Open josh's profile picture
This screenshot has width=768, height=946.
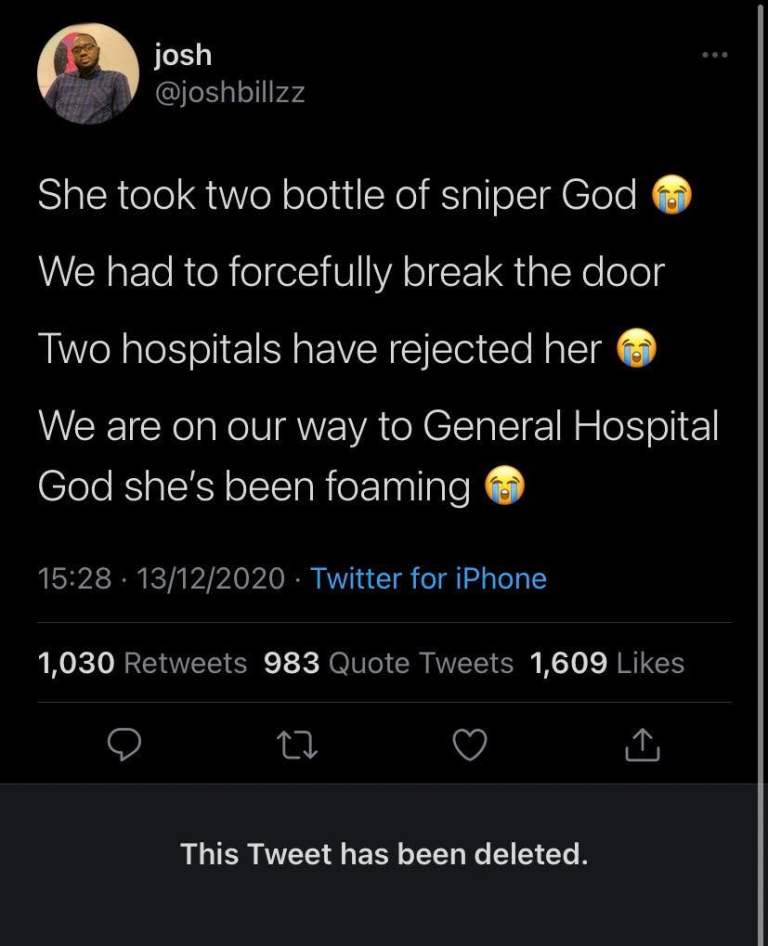point(88,73)
